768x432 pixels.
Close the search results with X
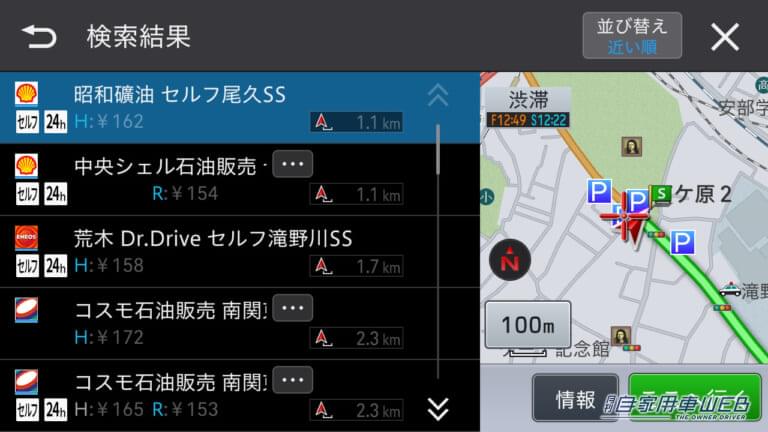pyautogui.click(x=725, y=37)
